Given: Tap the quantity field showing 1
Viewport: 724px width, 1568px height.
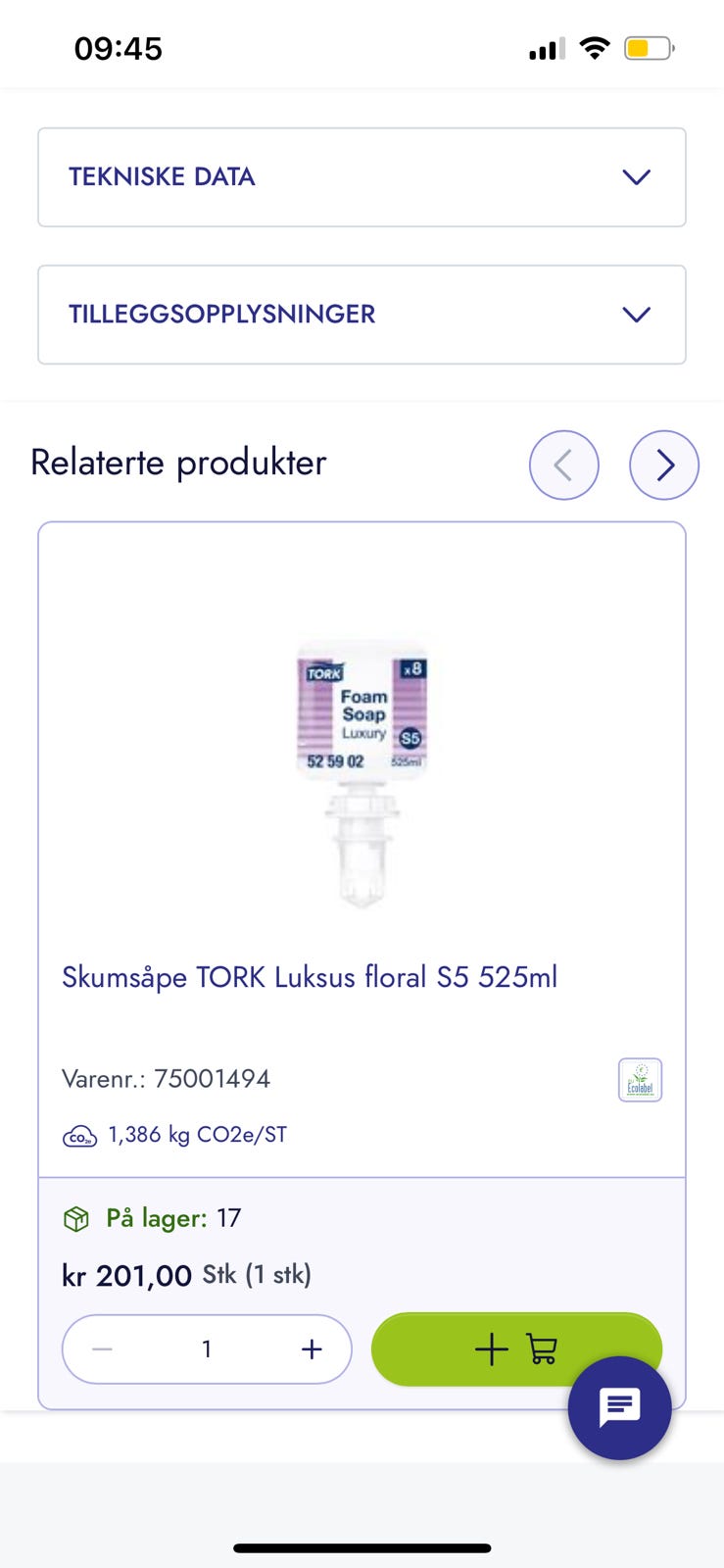Looking at the screenshot, I should click(207, 1349).
